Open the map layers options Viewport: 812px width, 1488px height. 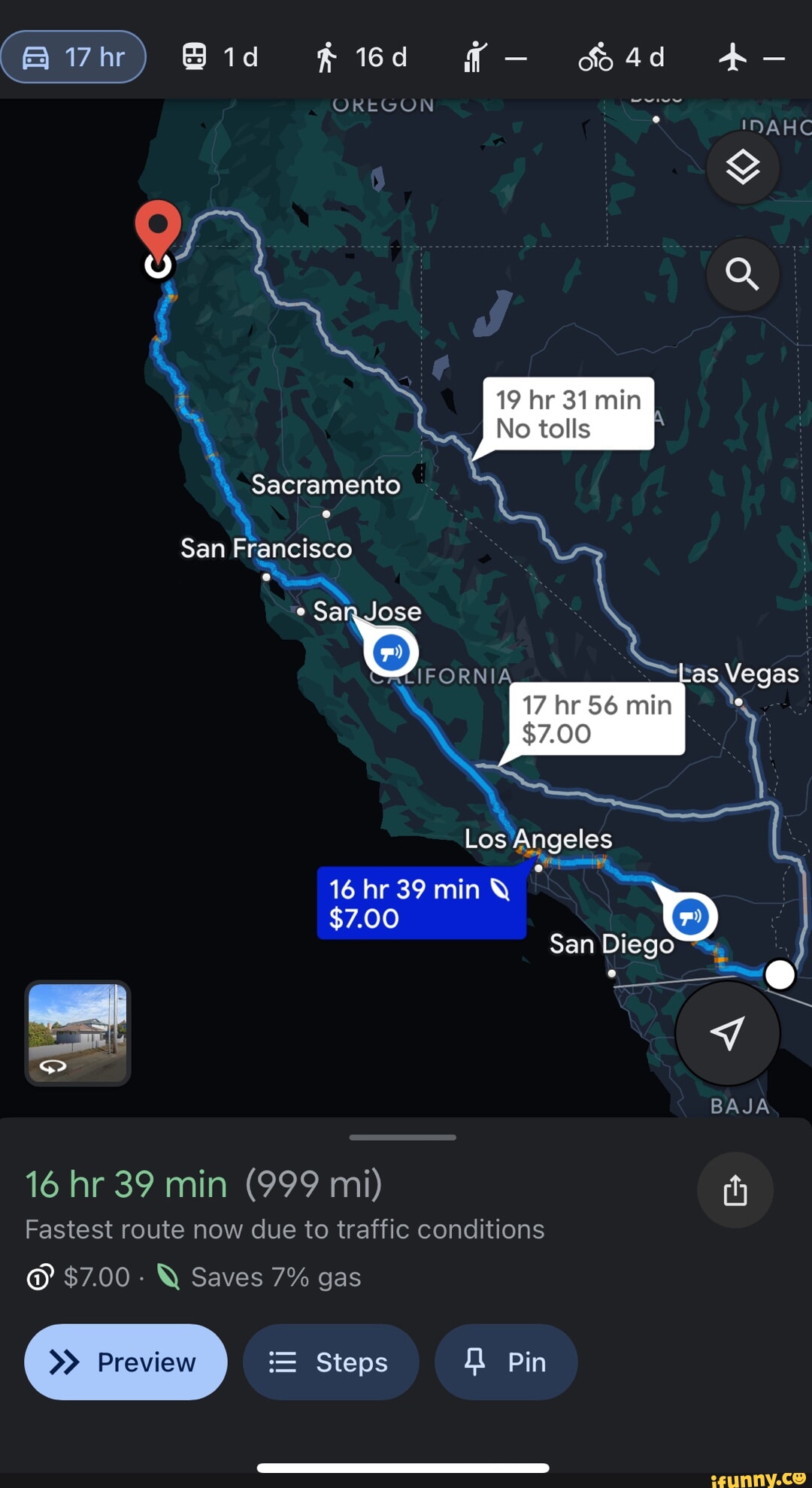coord(742,167)
